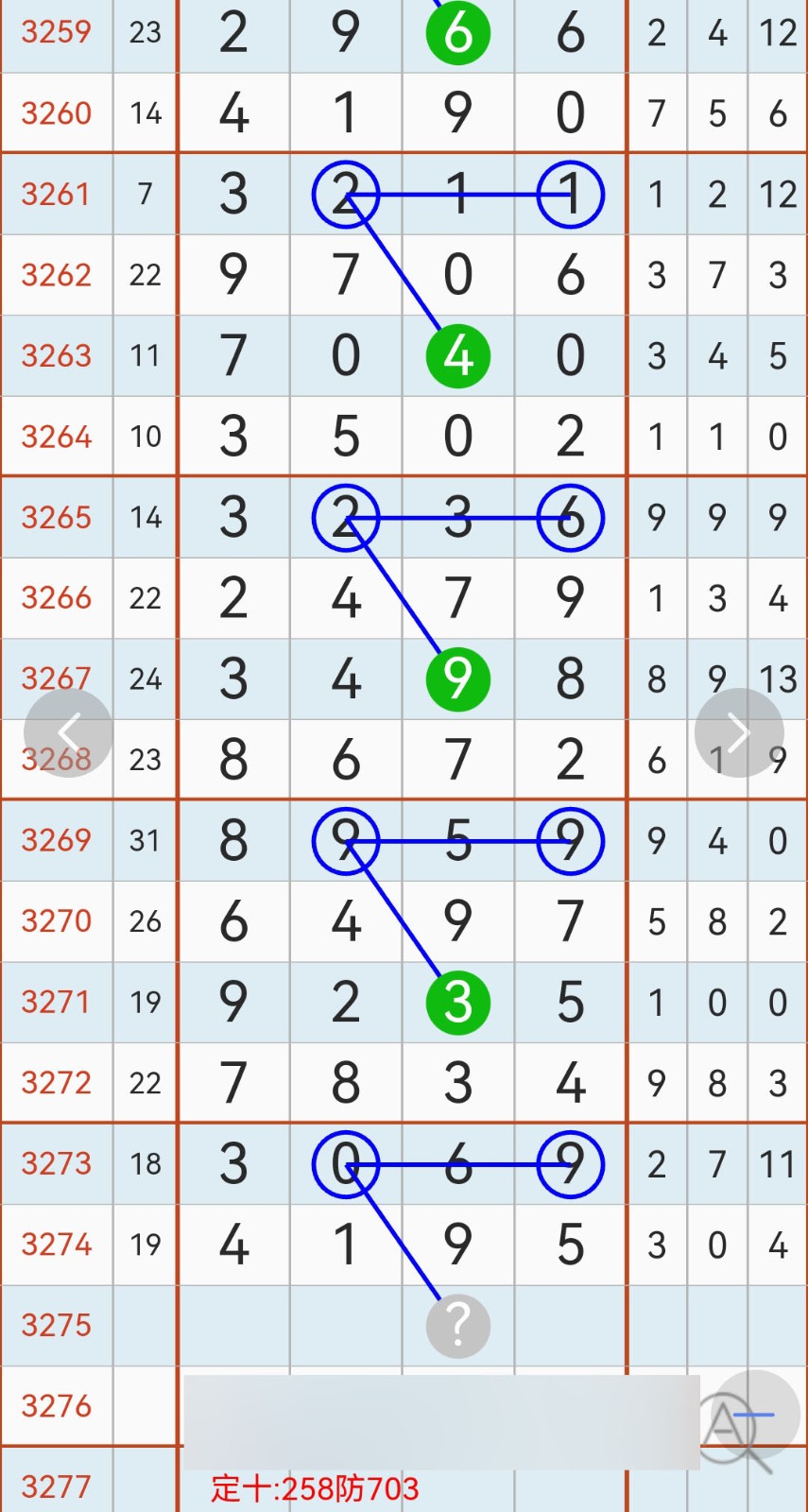Click the green circled 6 in row 3259

point(457,31)
